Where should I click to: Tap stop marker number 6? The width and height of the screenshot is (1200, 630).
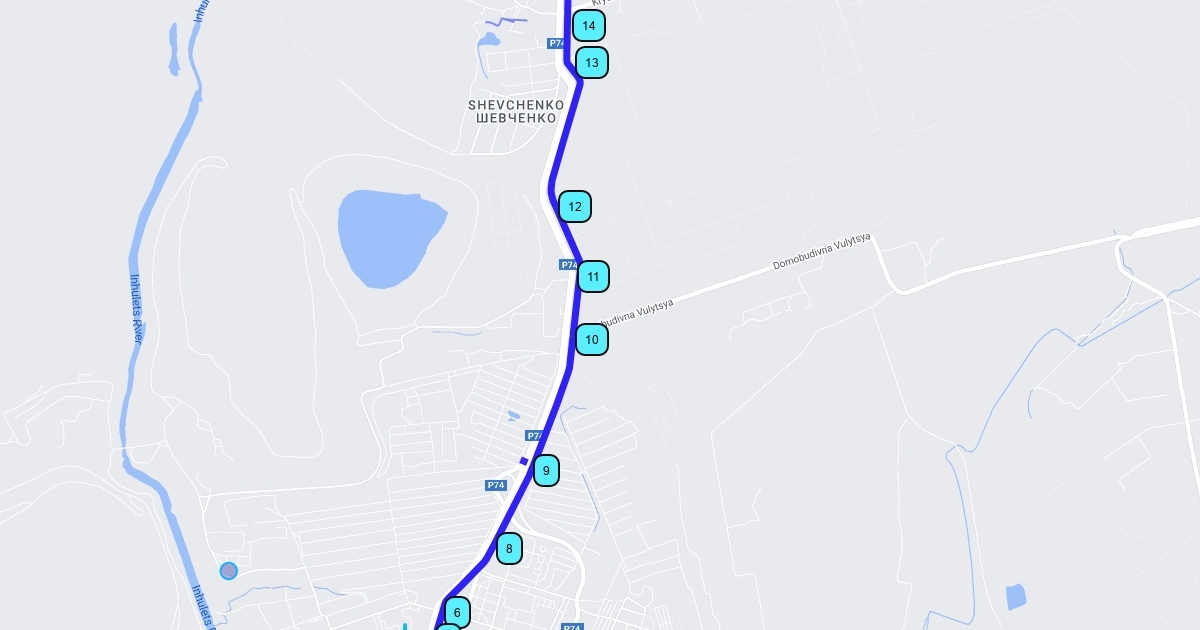457,611
